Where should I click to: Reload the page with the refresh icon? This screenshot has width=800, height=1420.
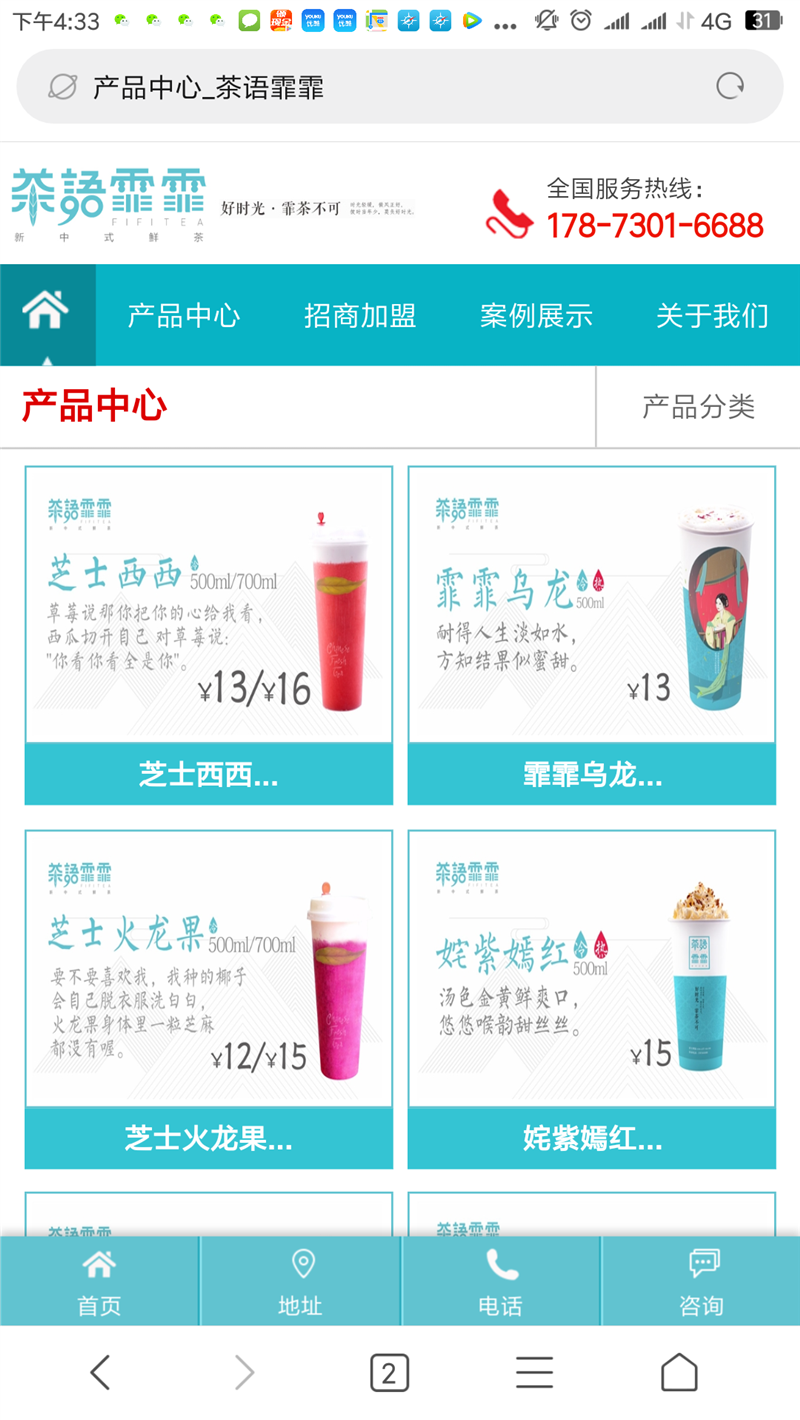[x=730, y=87]
